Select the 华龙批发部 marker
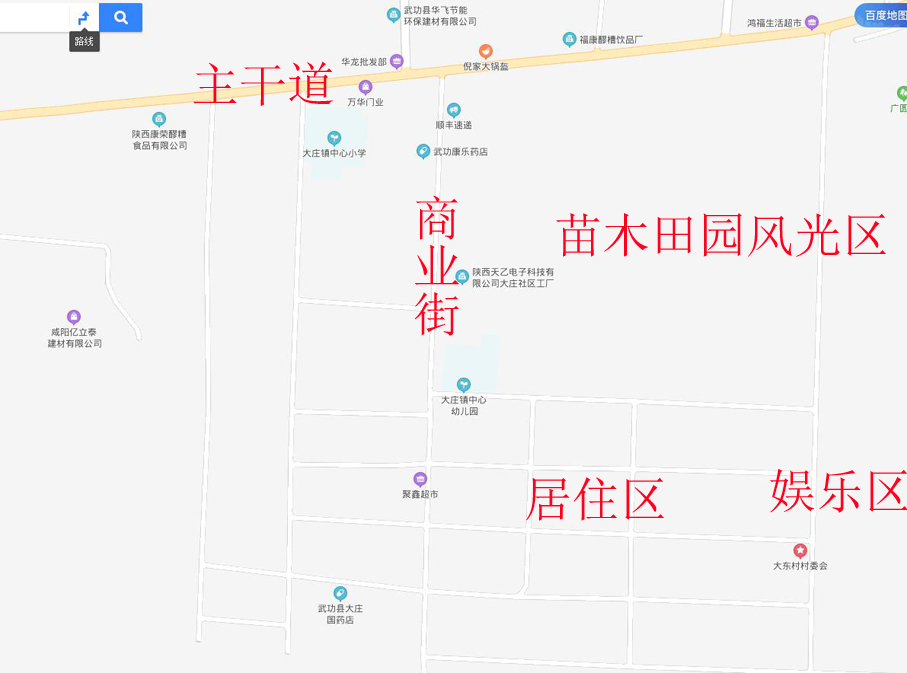 [397, 61]
